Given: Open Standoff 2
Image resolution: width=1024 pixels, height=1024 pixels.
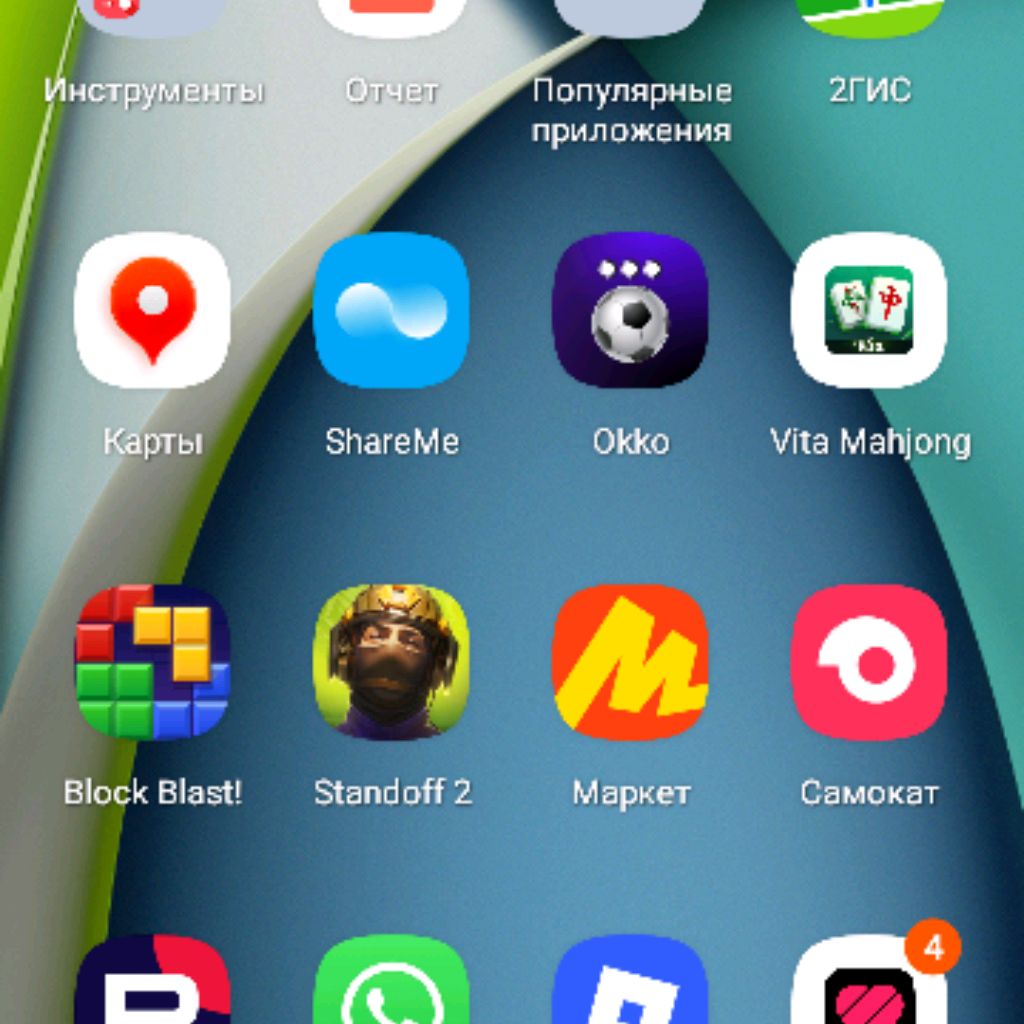Looking at the screenshot, I should 391,662.
